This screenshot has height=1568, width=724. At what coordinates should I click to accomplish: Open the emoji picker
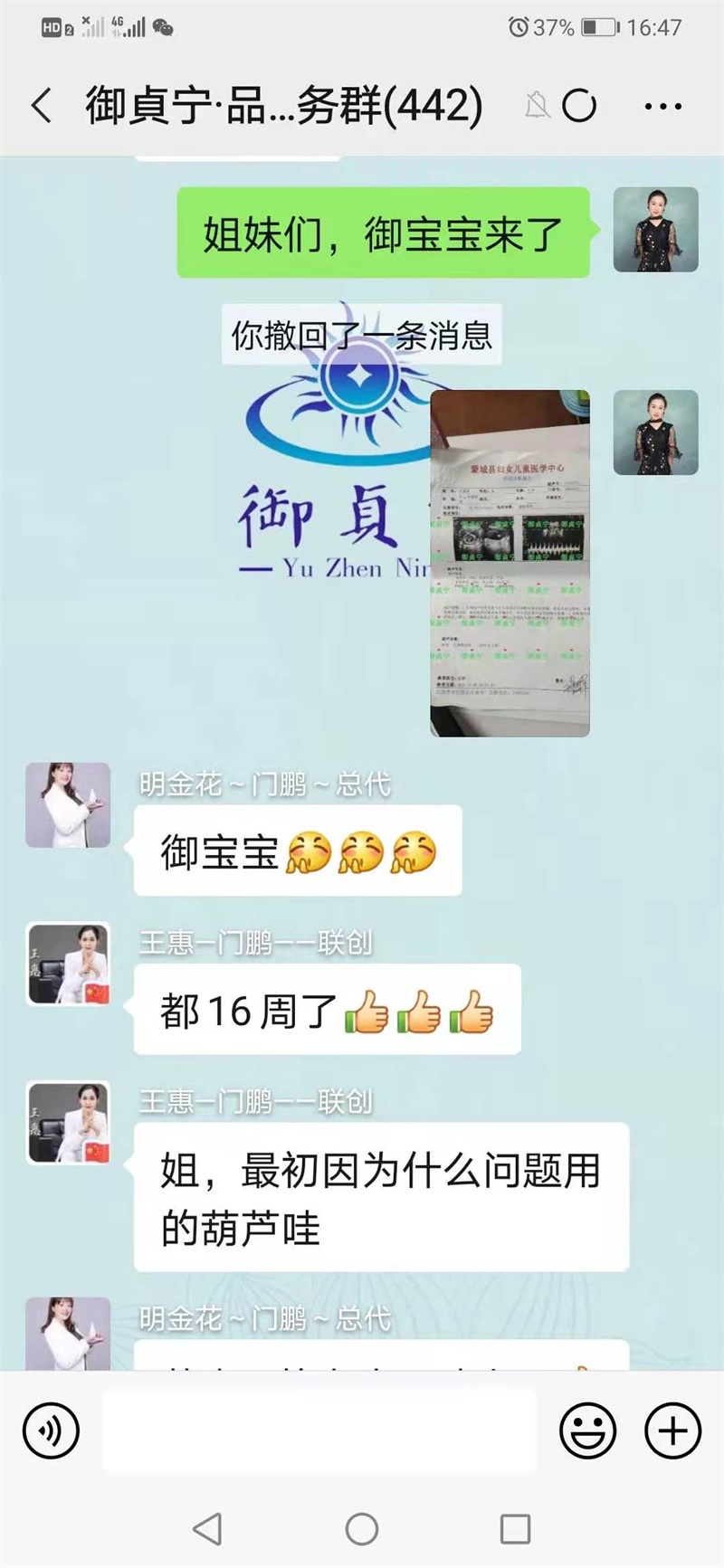point(587,1430)
